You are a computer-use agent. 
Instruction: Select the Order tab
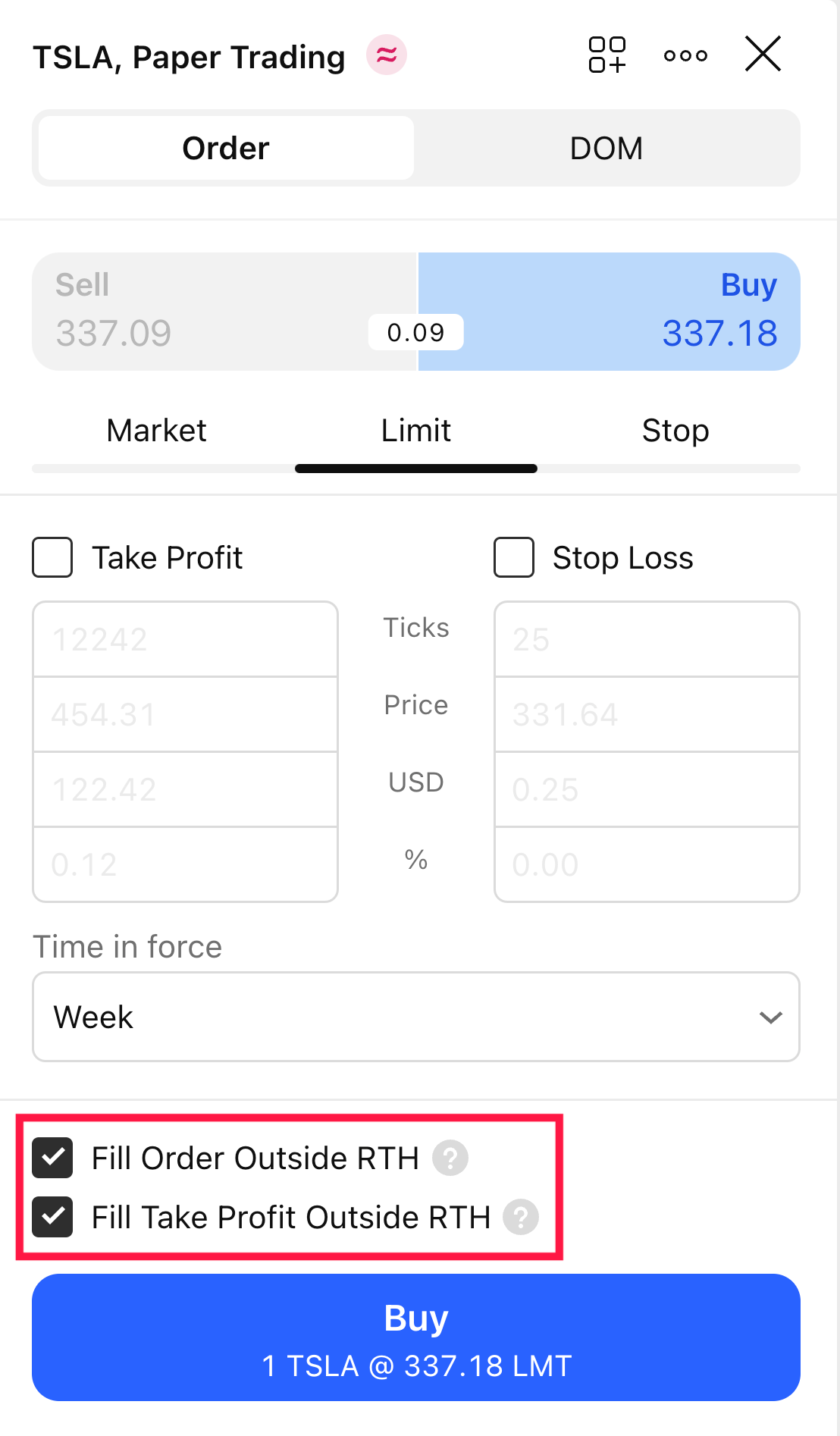click(226, 149)
